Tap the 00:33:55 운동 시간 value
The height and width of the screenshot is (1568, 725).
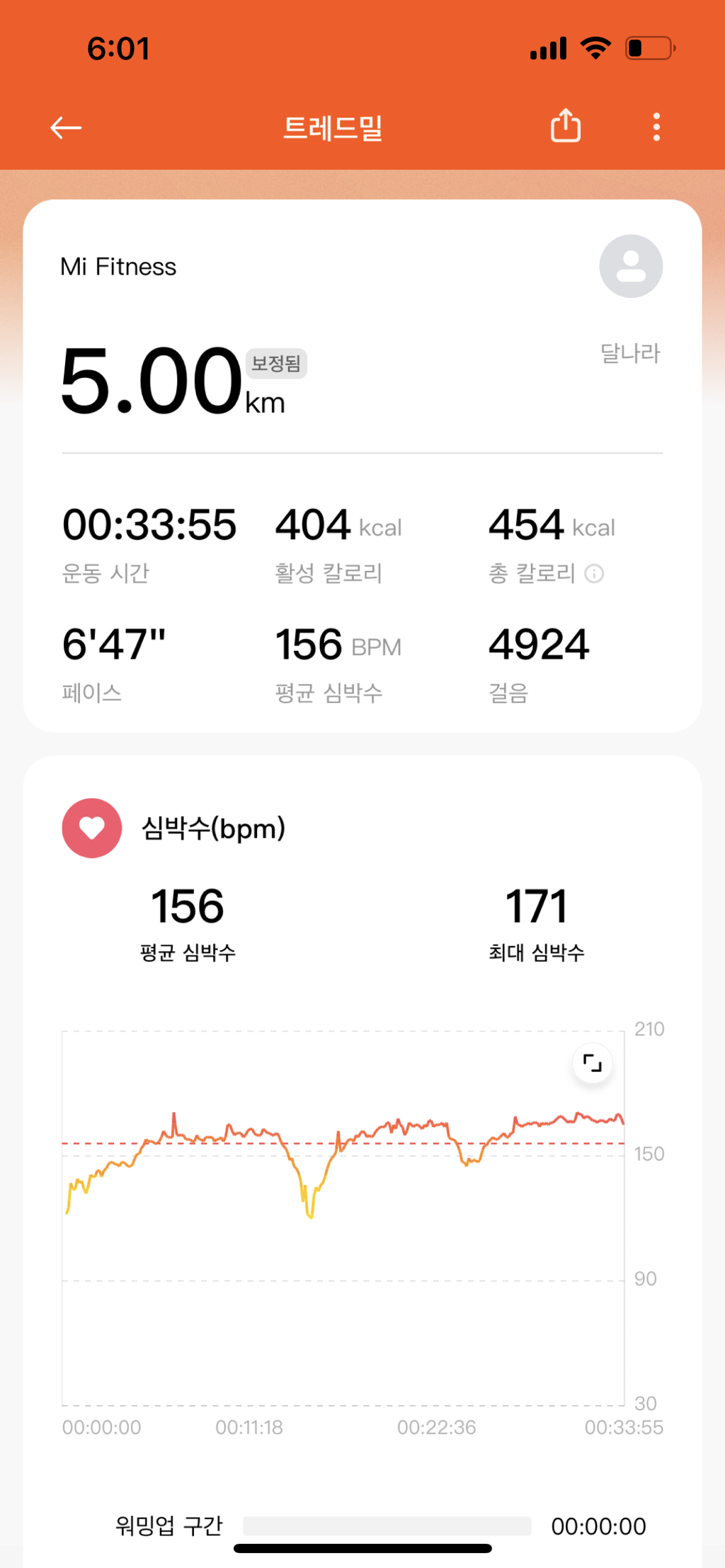coord(151,524)
